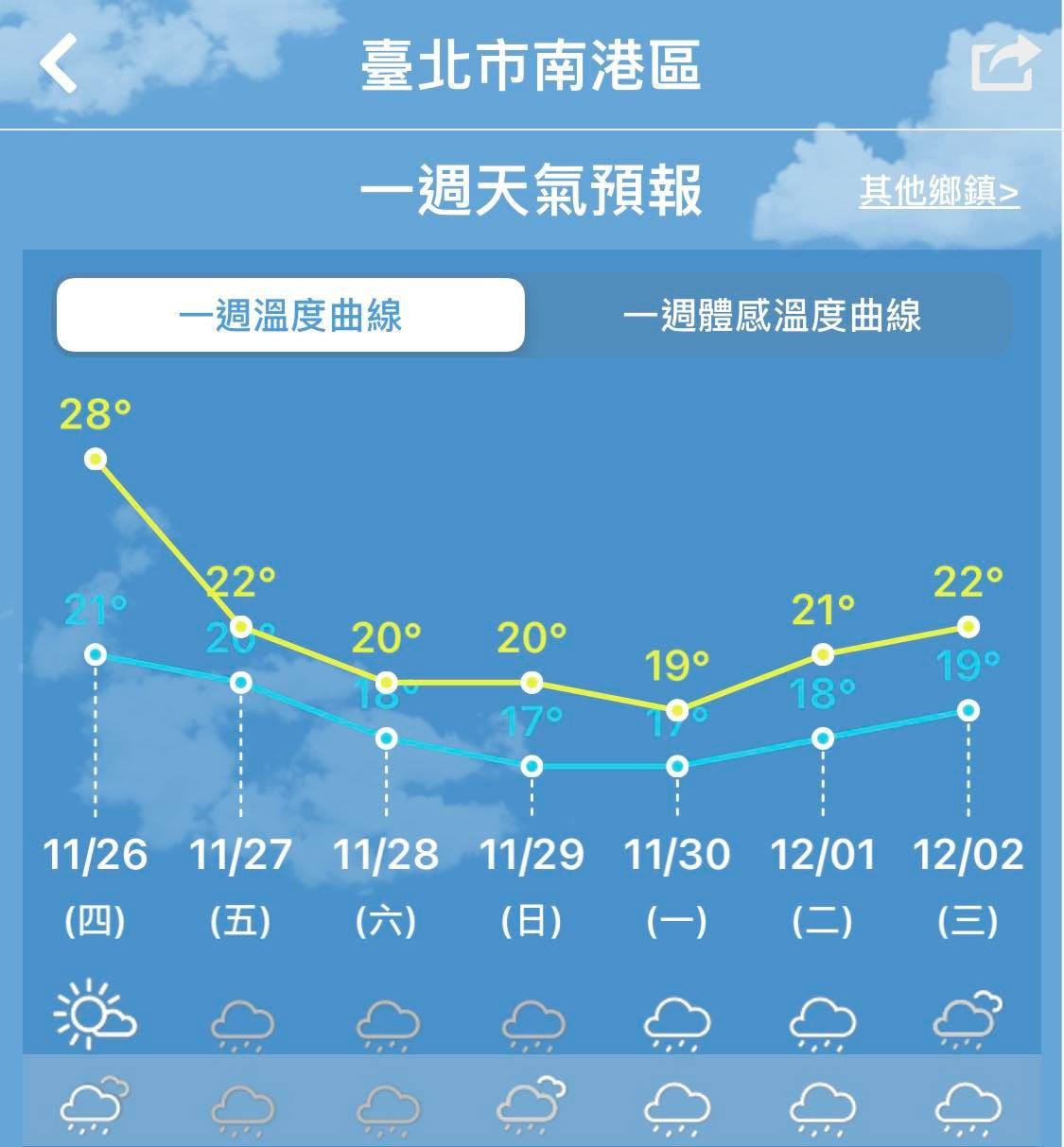Go back using the left arrow

pyautogui.click(x=59, y=63)
